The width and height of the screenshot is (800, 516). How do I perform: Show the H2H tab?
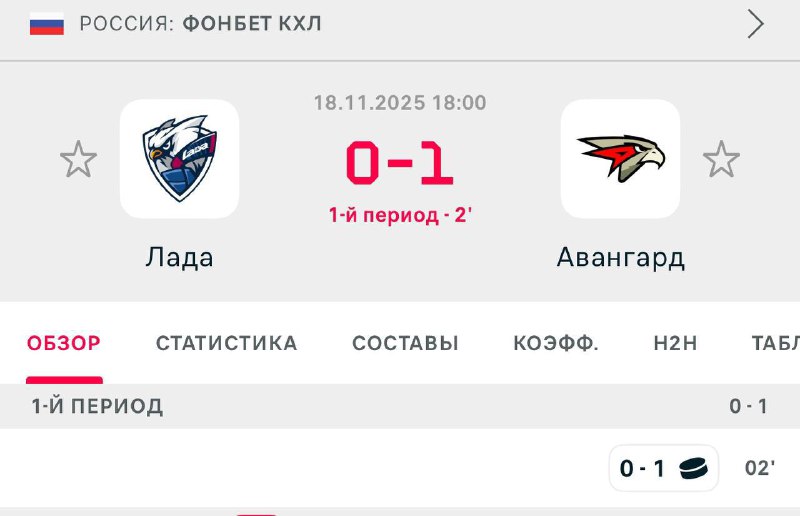(x=675, y=343)
